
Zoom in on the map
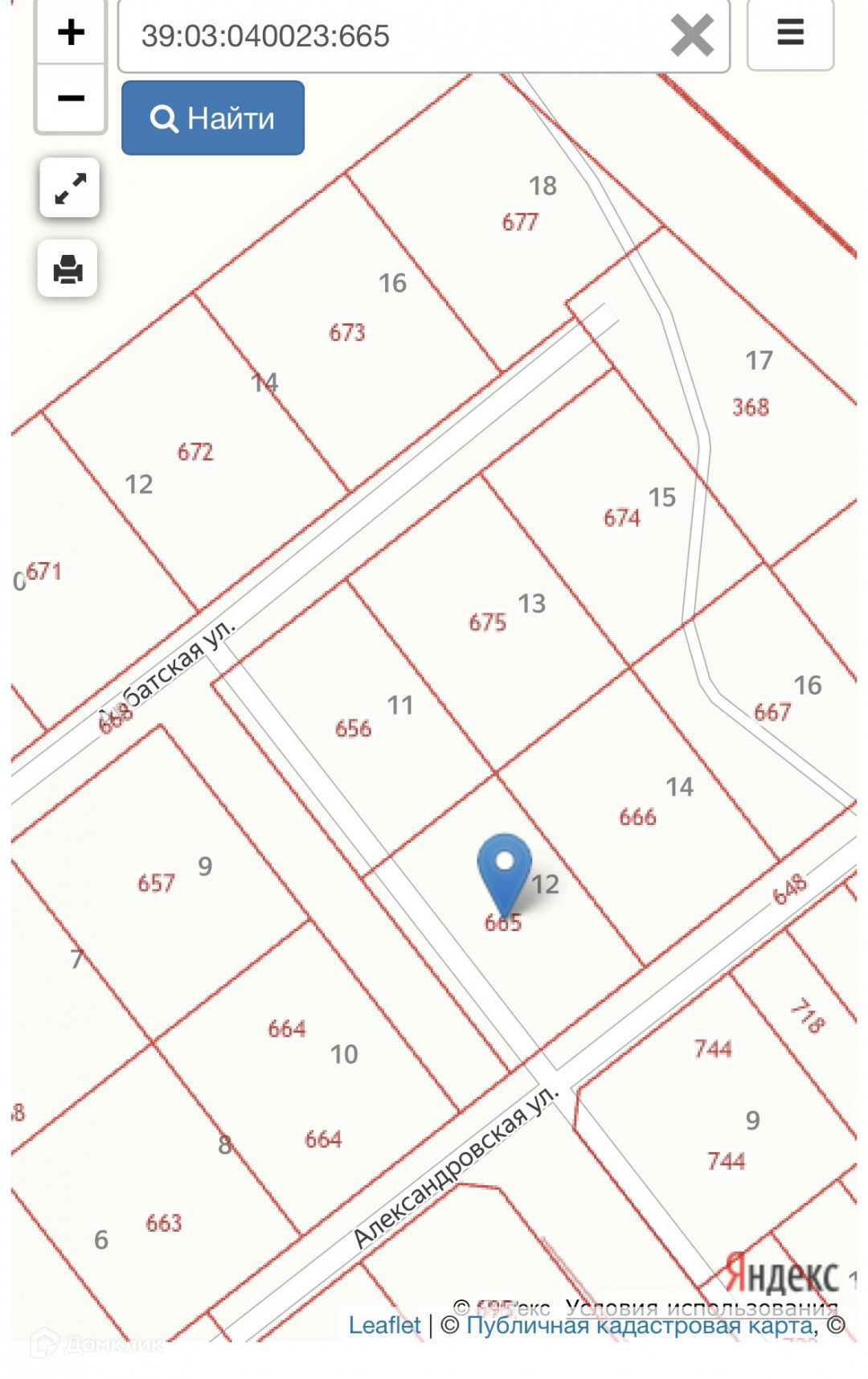[x=71, y=32]
